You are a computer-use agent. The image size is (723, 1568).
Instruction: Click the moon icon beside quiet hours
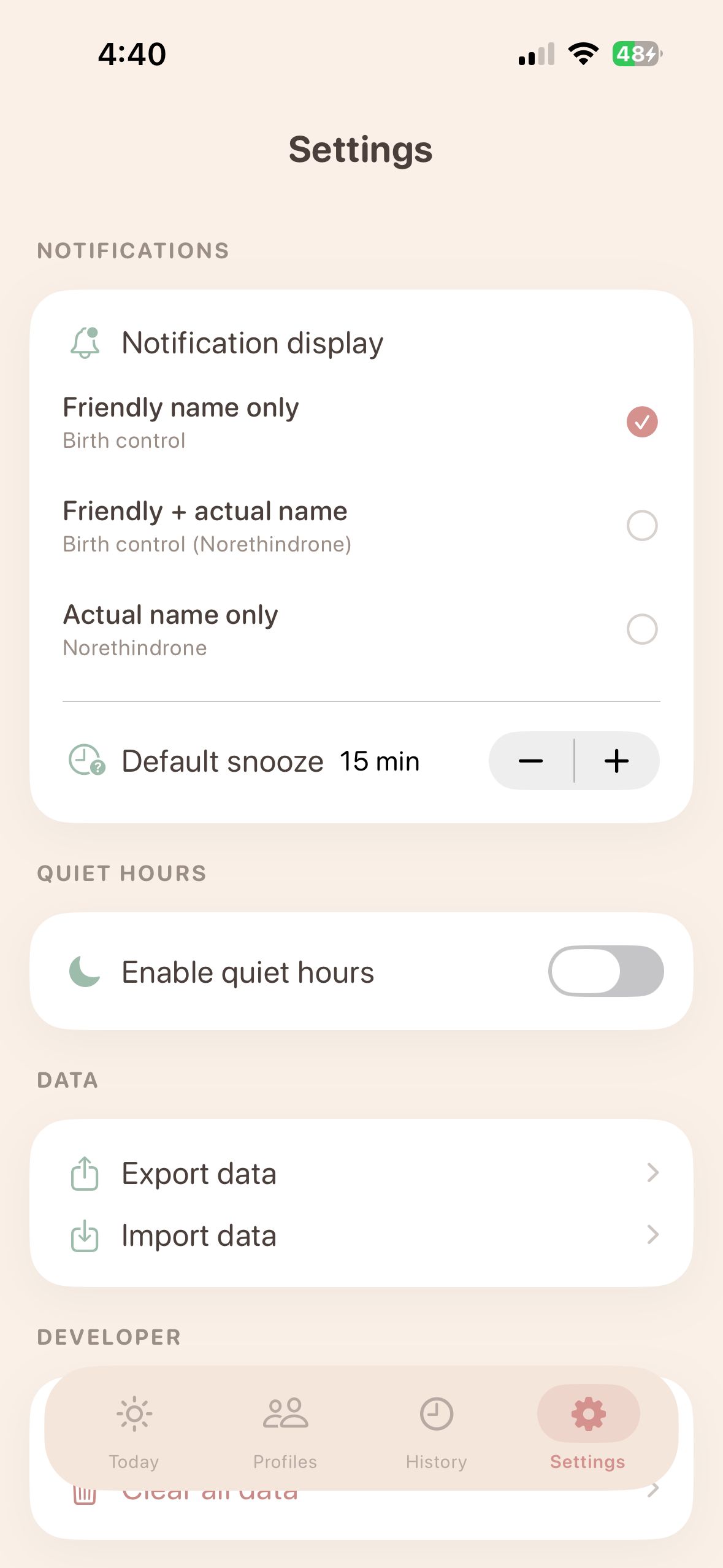(x=85, y=971)
